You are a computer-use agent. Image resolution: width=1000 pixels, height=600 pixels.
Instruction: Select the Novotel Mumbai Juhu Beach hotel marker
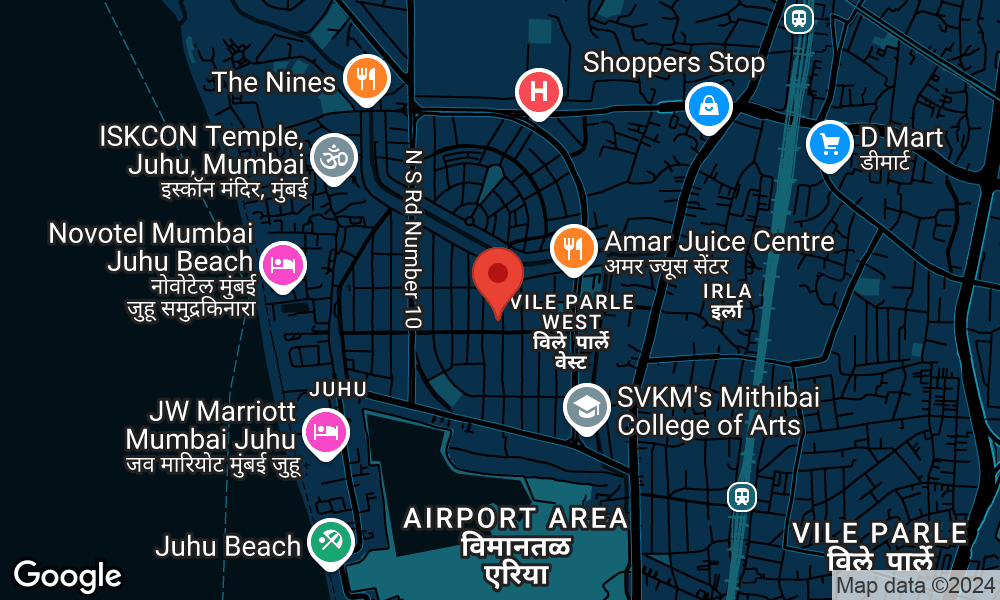coord(283,266)
